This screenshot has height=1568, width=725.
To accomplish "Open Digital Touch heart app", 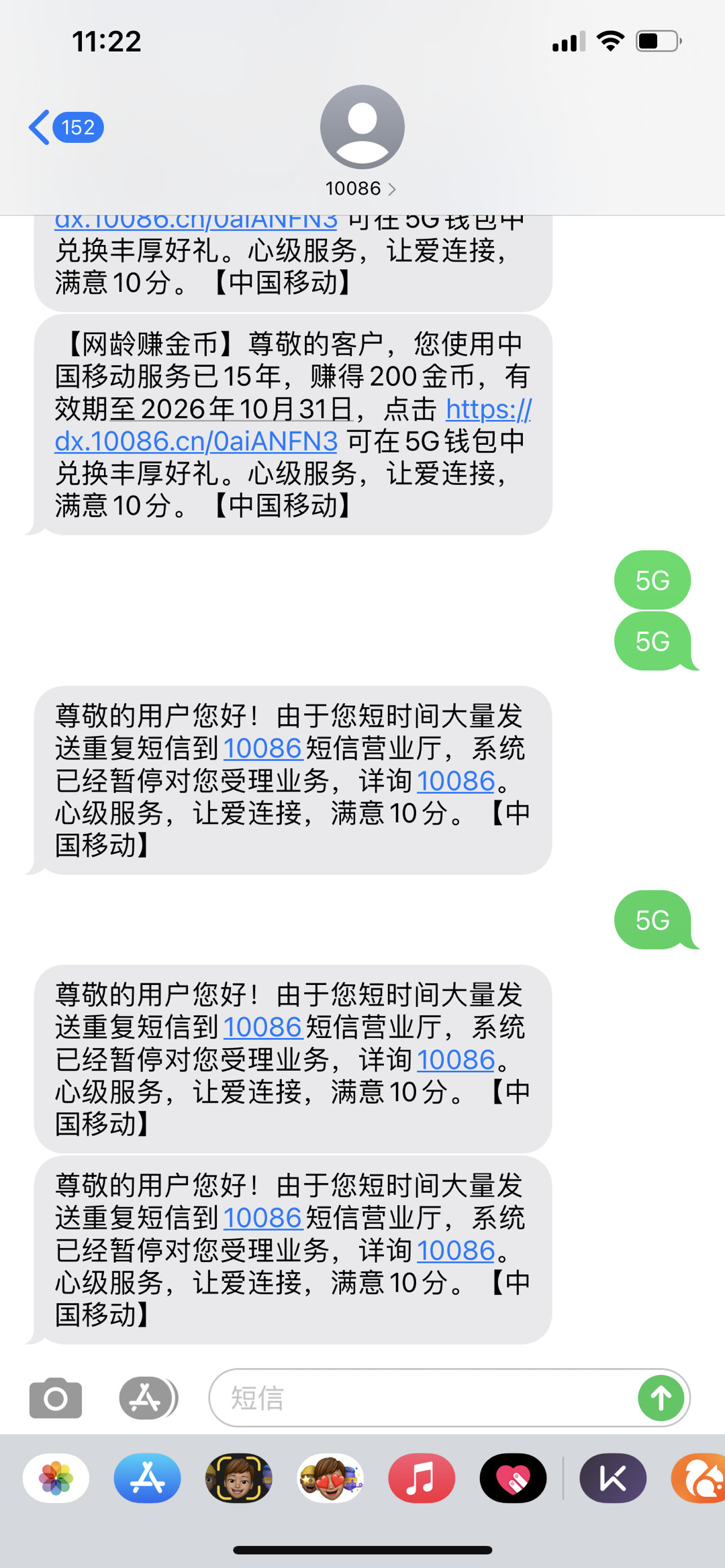I will click(513, 1479).
